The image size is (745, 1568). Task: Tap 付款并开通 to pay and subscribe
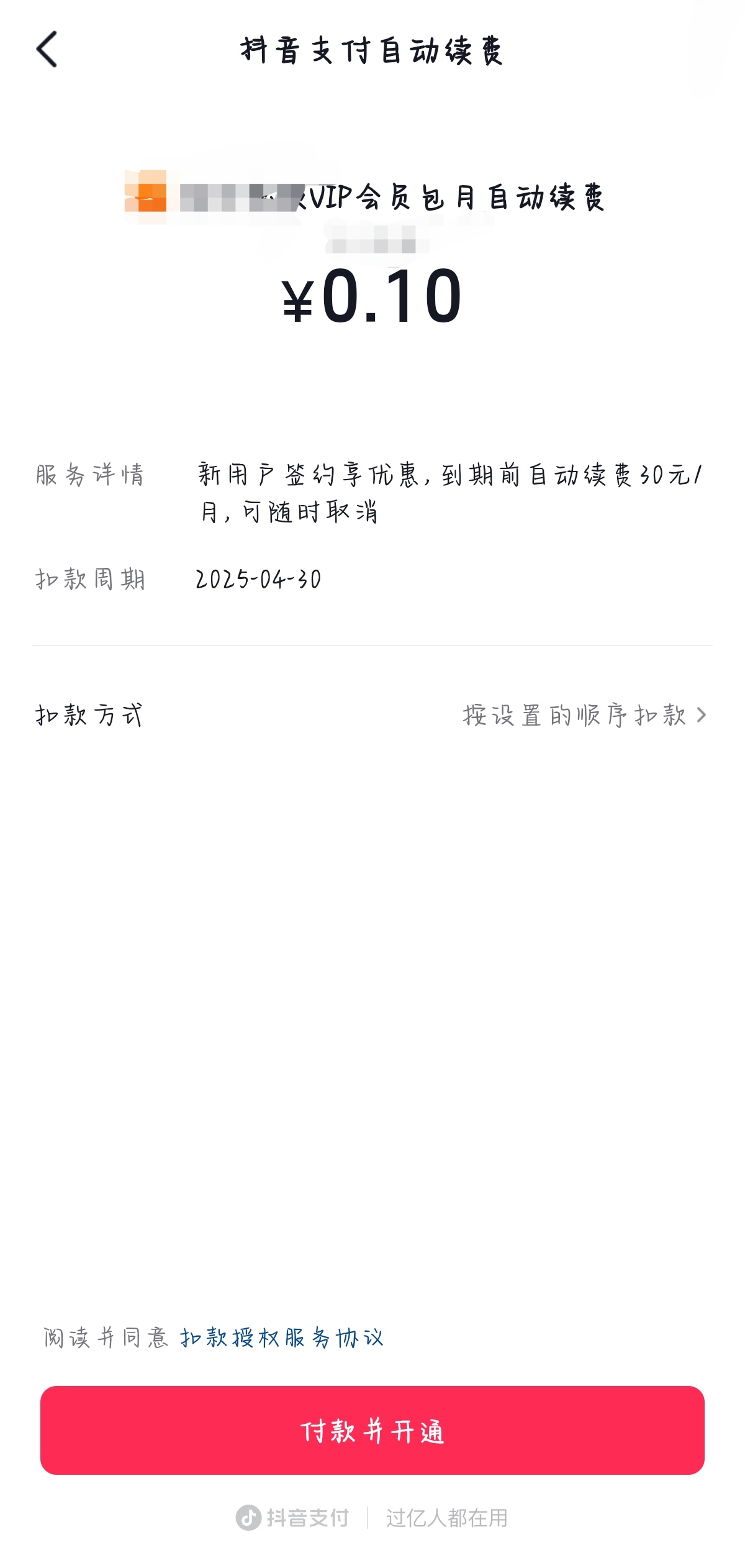(372, 1431)
